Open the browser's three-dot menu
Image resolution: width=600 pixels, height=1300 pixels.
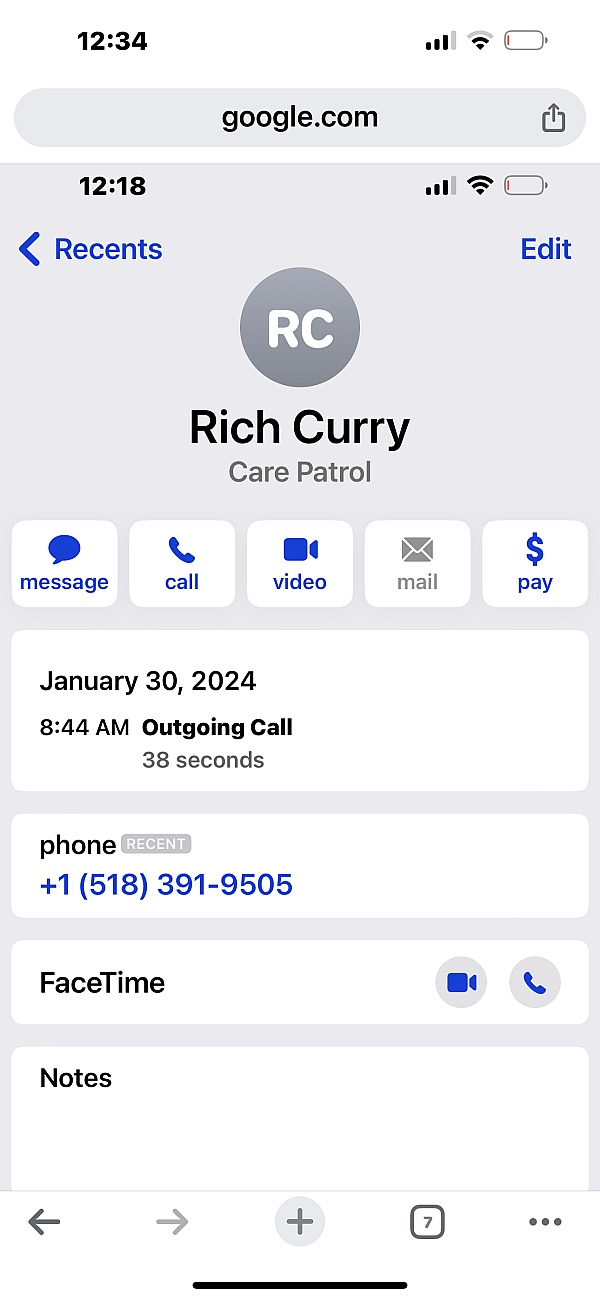click(x=545, y=1221)
